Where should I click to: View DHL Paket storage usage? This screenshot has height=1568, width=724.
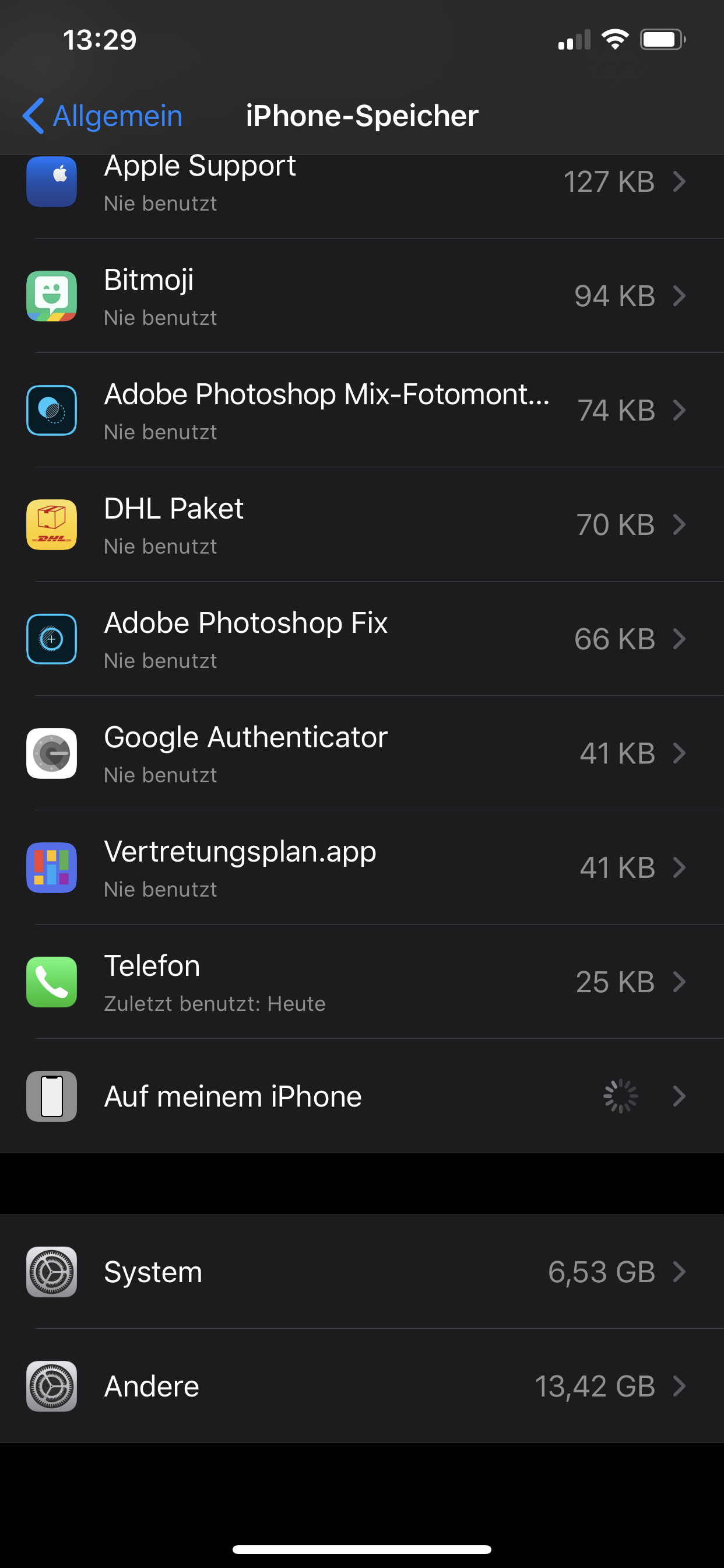[362, 524]
